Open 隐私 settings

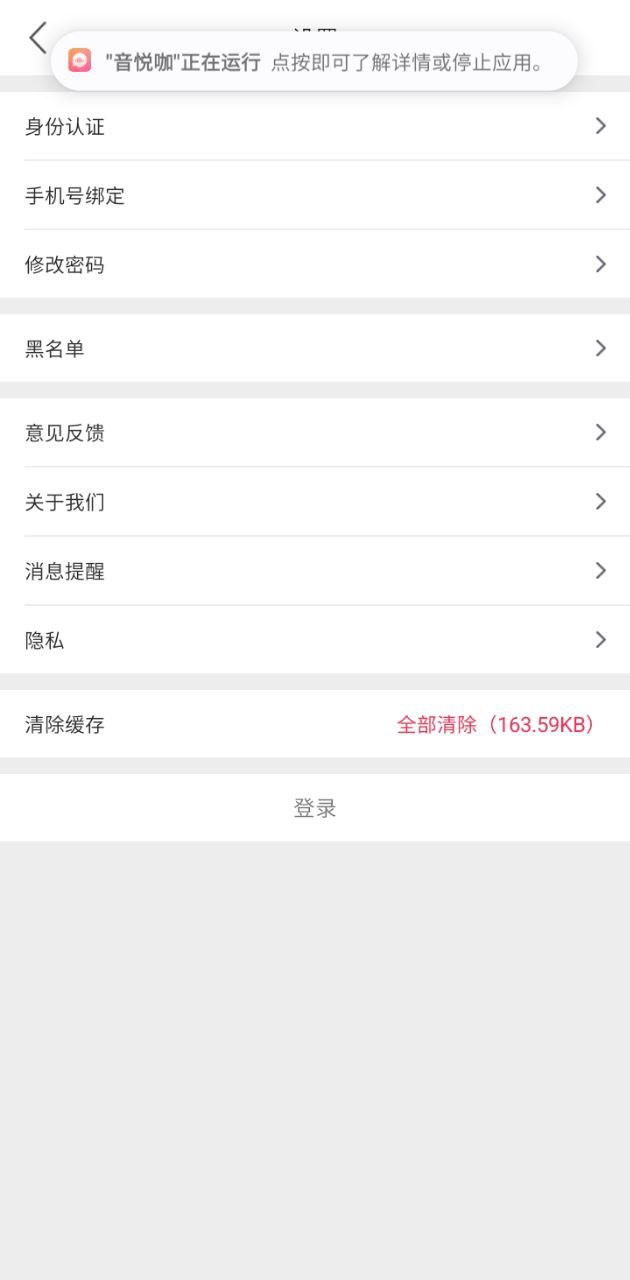tap(314, 641)
